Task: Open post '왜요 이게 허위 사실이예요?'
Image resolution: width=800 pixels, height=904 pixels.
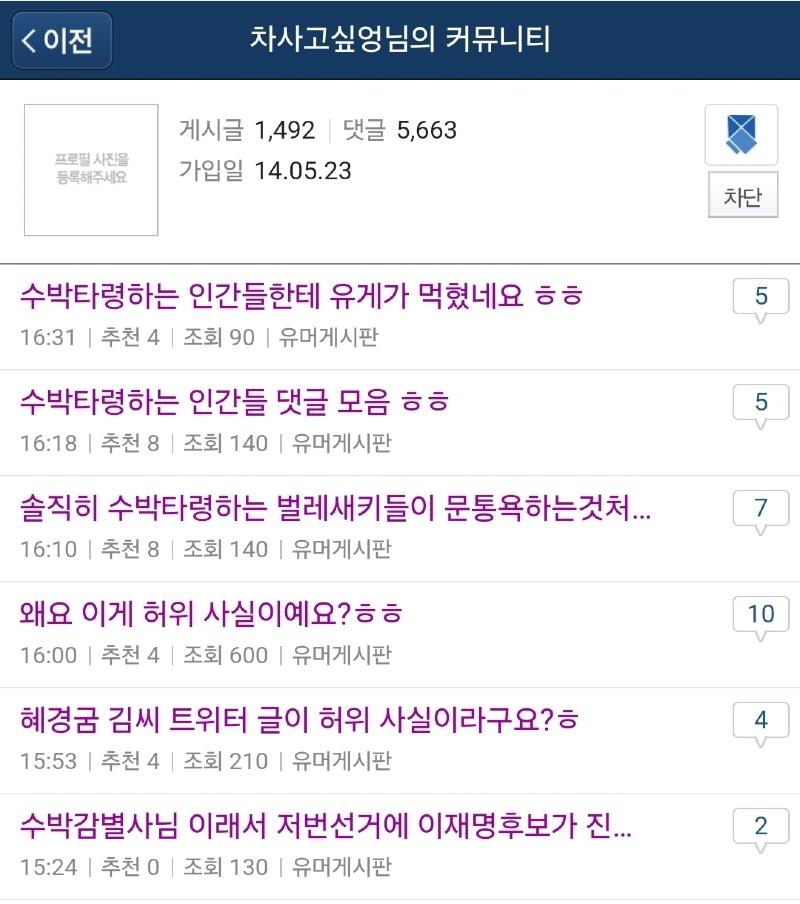Action: pos(211,613)
